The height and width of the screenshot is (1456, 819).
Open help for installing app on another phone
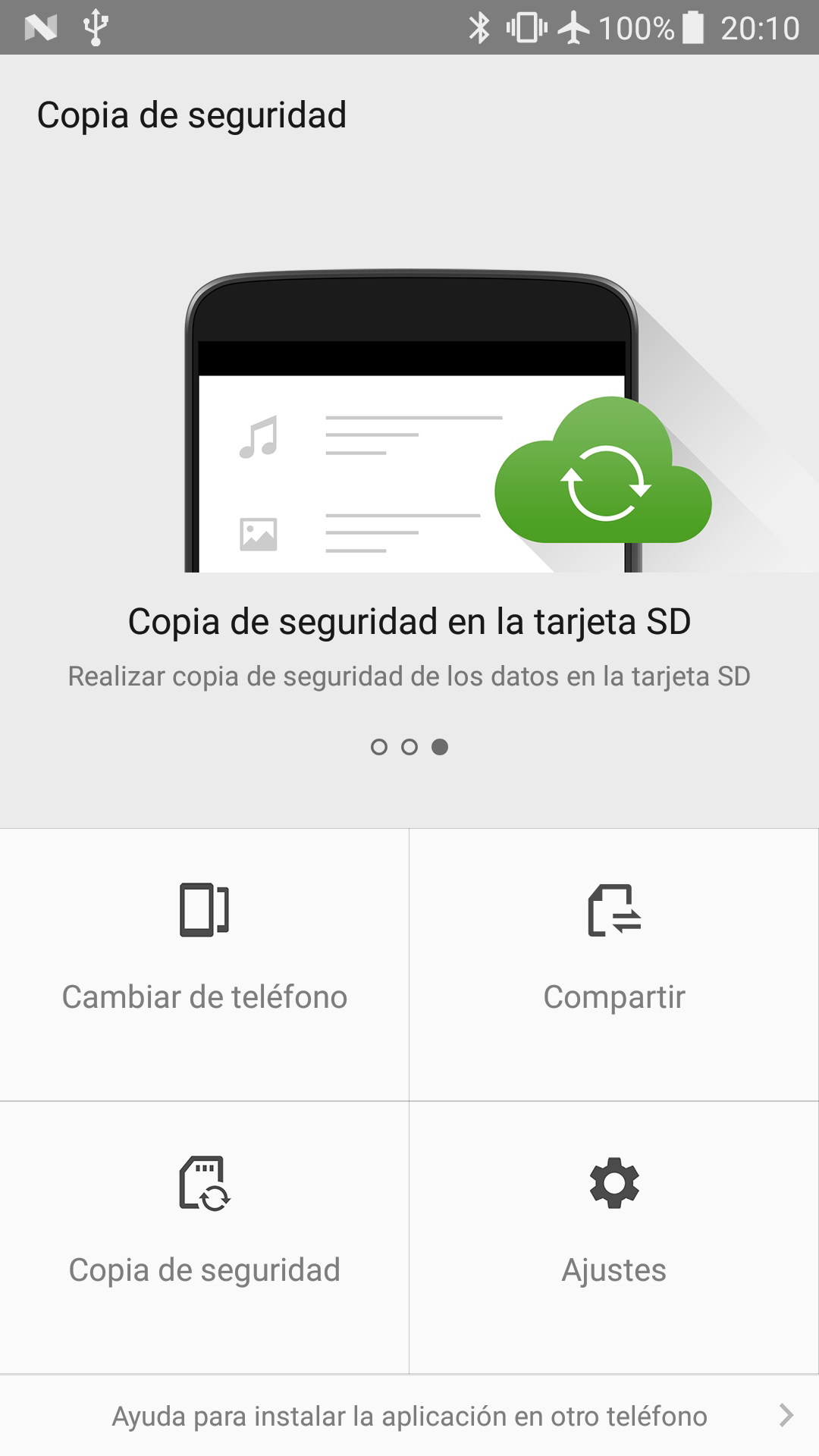[409, 1416]
